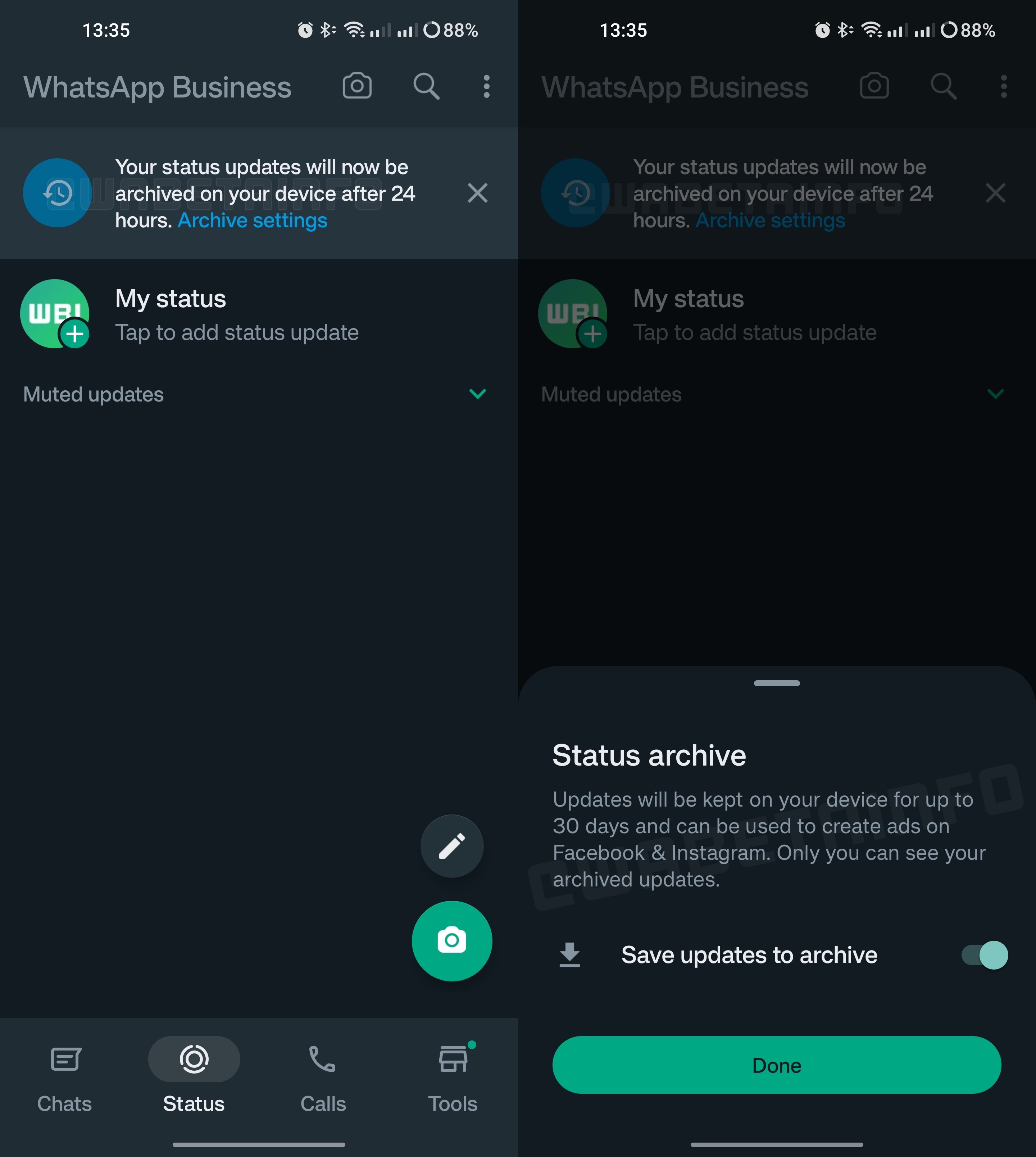Image resolution: width=1036 pixels, height=1157 pixels.
Task: Confirm with the Done button
Action: pyautogui.click(x=776, y=1065)
